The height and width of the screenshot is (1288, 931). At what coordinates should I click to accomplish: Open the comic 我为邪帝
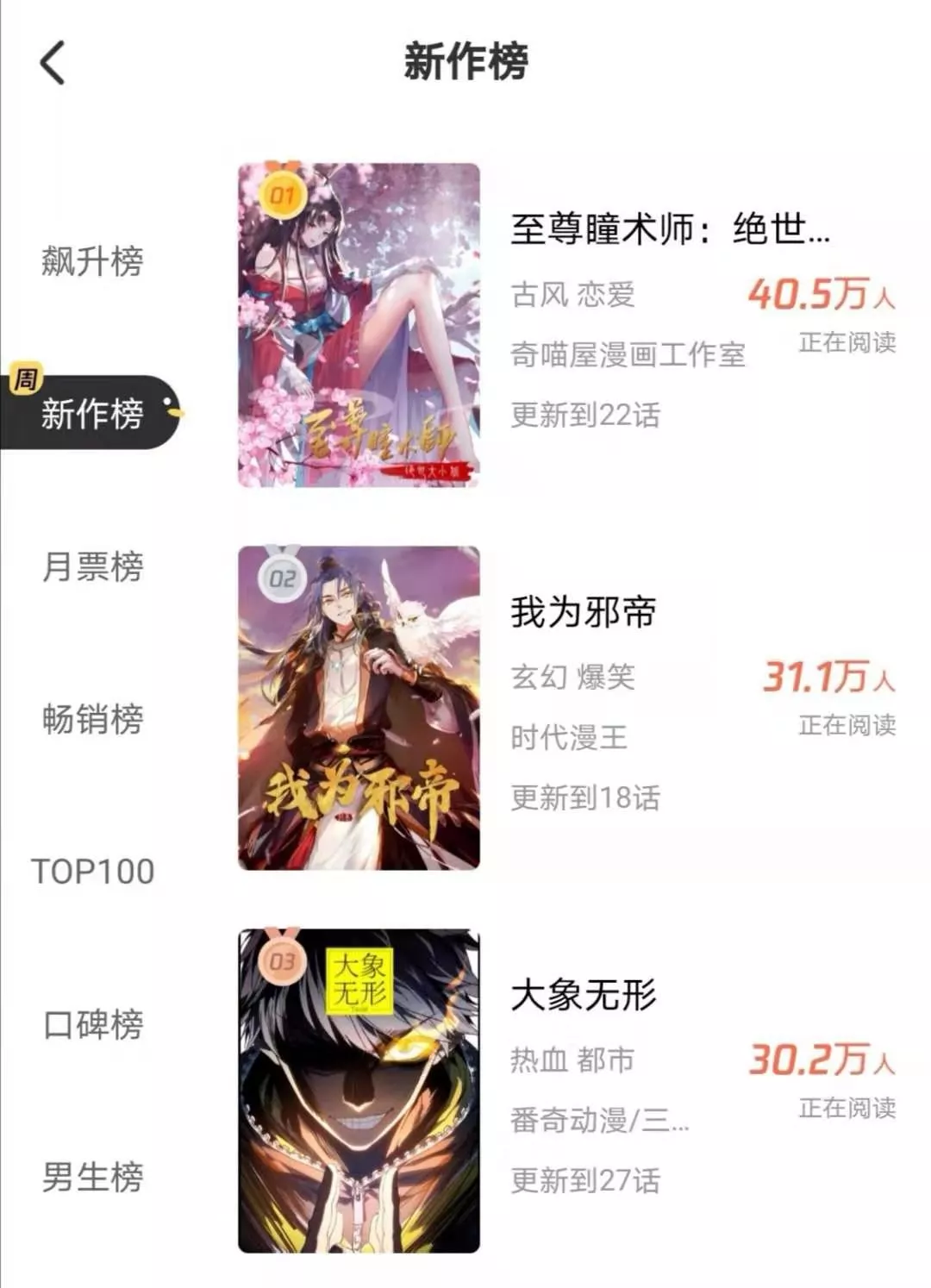584,612
